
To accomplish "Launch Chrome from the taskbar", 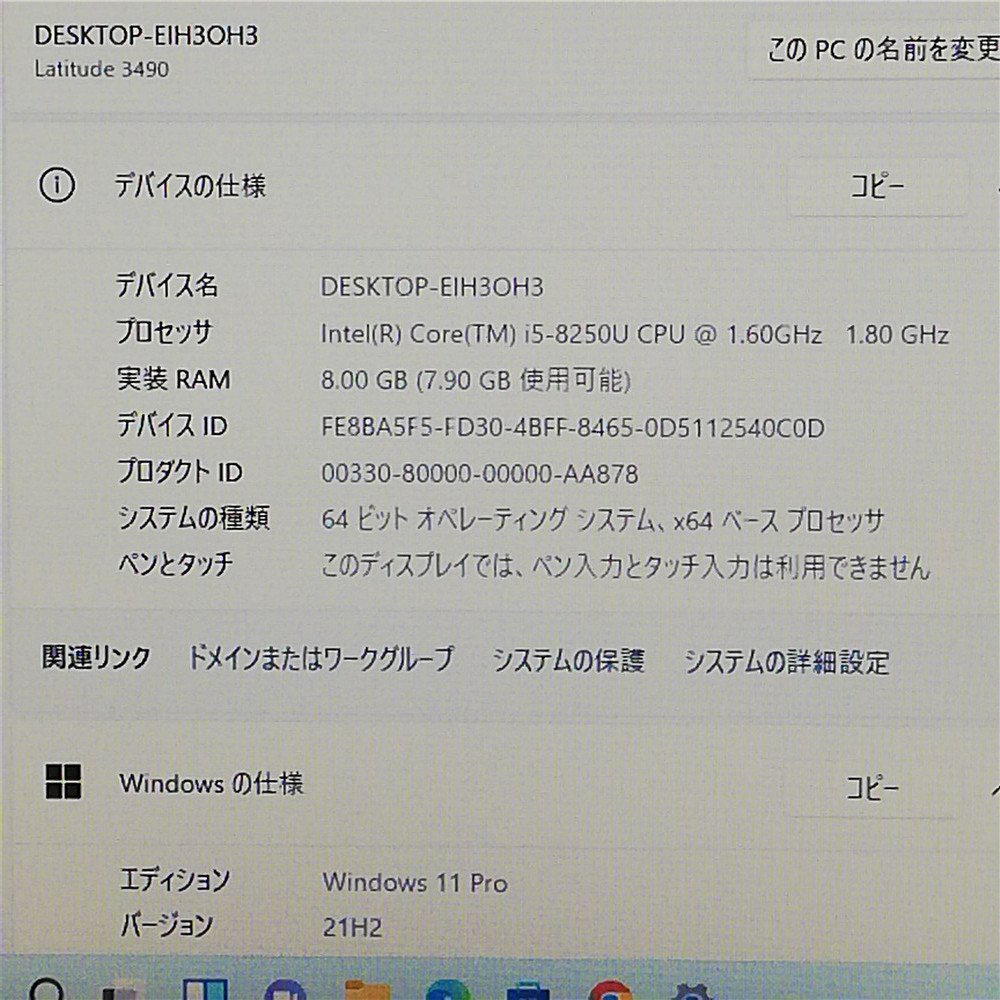I will tap(609, 991).
